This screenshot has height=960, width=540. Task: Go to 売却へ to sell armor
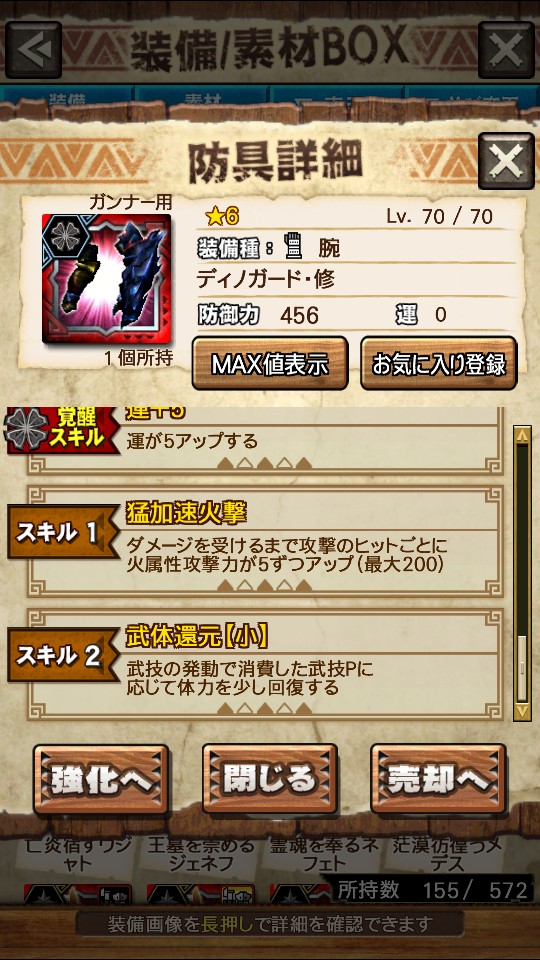[x=438, y=779]
